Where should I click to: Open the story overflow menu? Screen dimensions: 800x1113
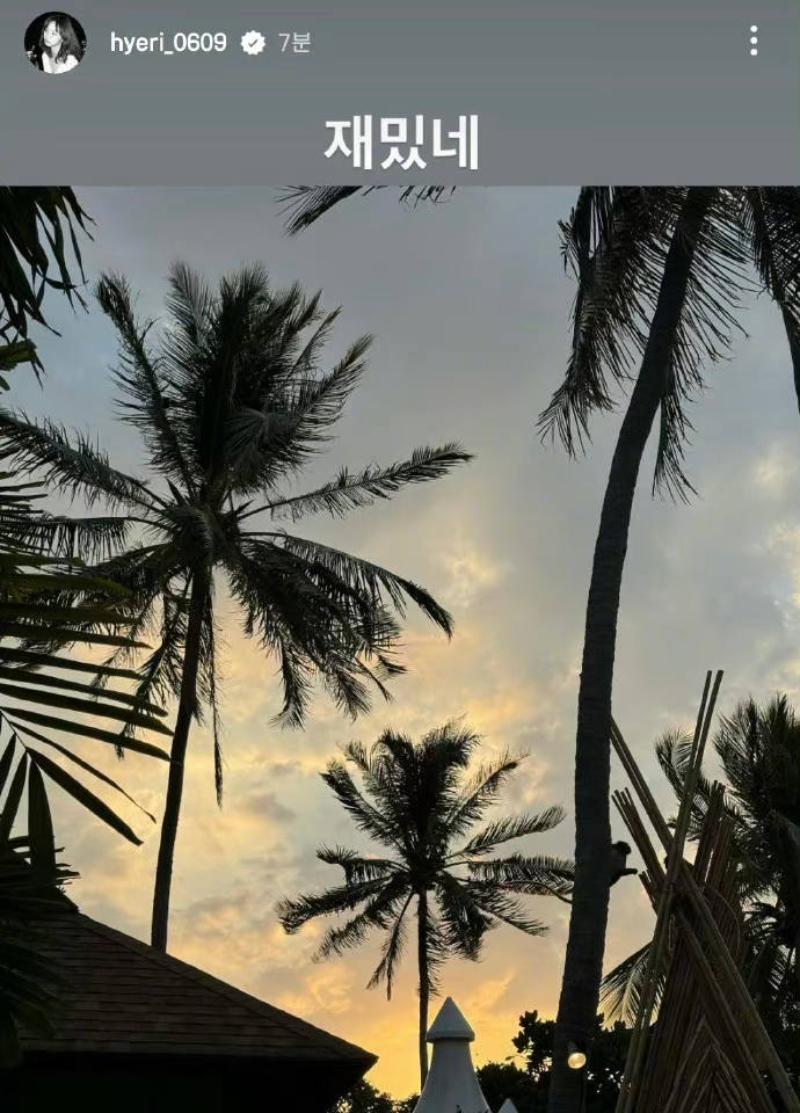753,41
